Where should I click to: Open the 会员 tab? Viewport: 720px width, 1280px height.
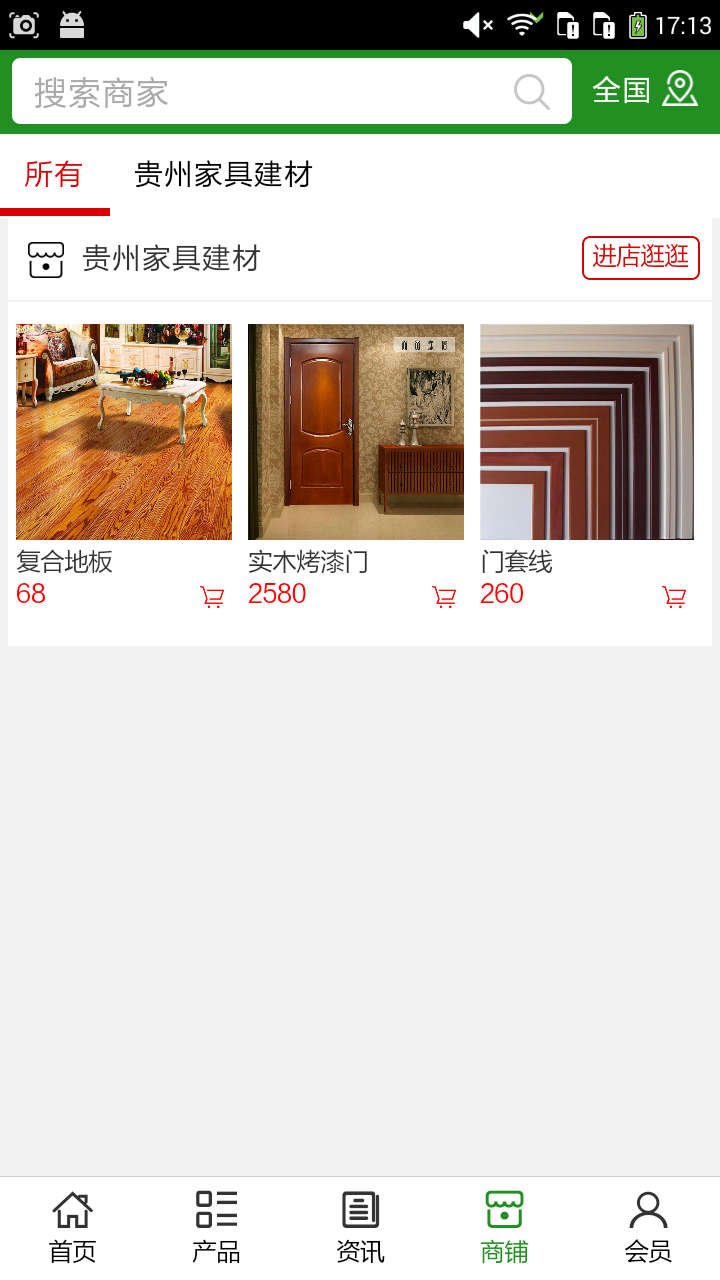click(x=648, y=1228)
